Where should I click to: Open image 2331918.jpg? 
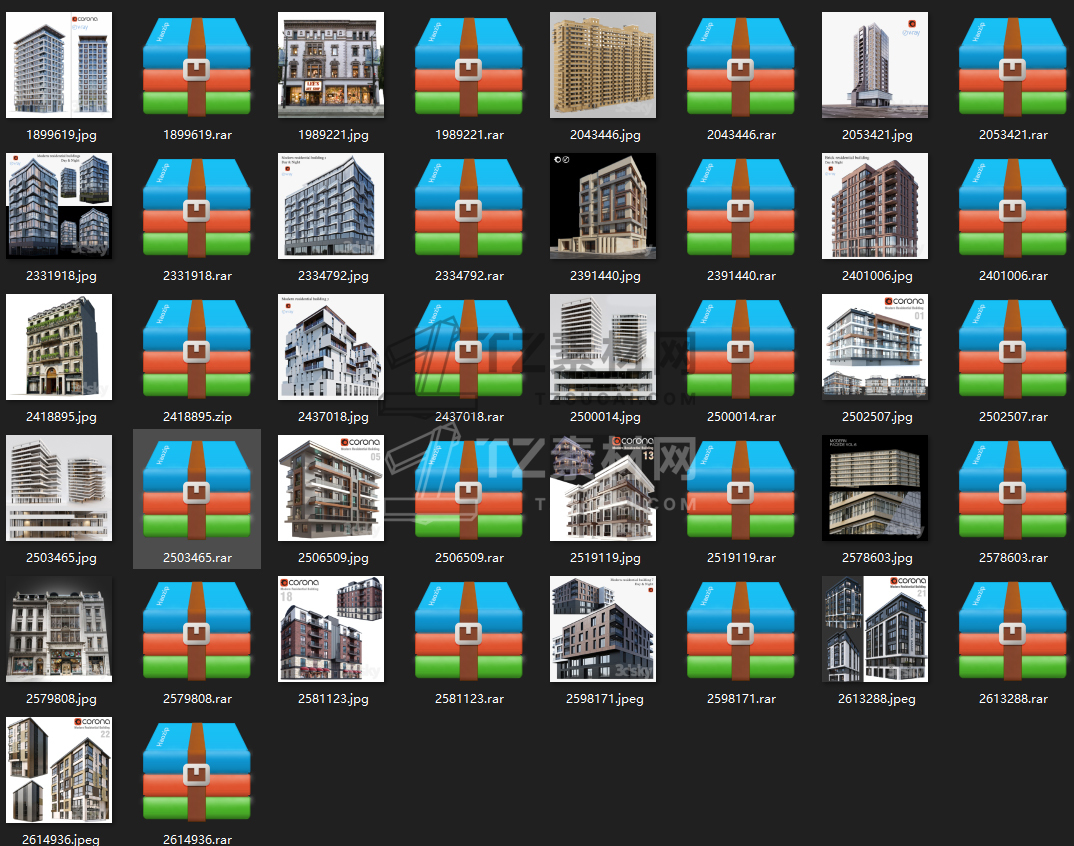(59, 206)
